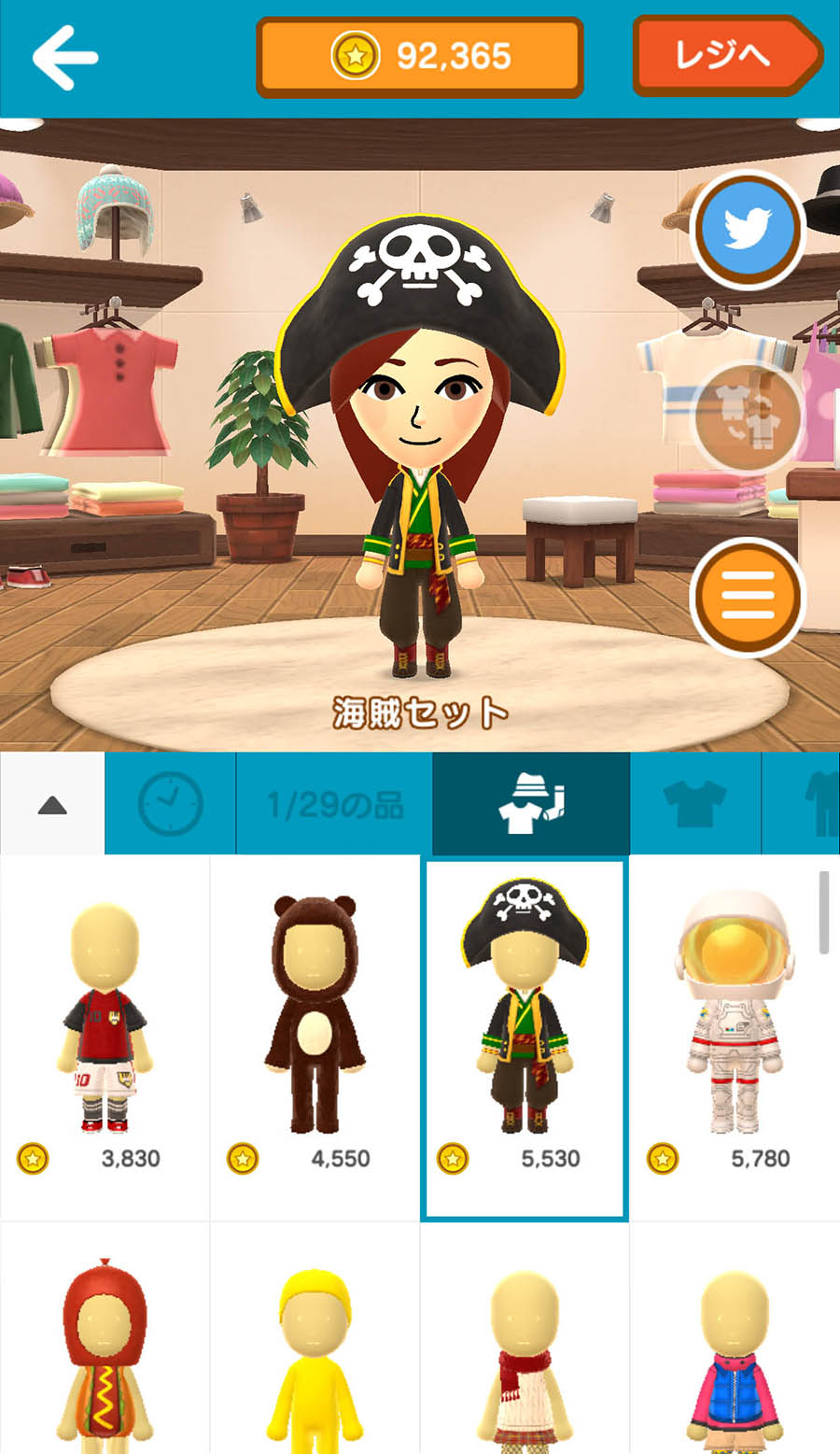Collapse the item panel with the up arrow
Viewport: 840px width, 1454px height.
(52, 804)
